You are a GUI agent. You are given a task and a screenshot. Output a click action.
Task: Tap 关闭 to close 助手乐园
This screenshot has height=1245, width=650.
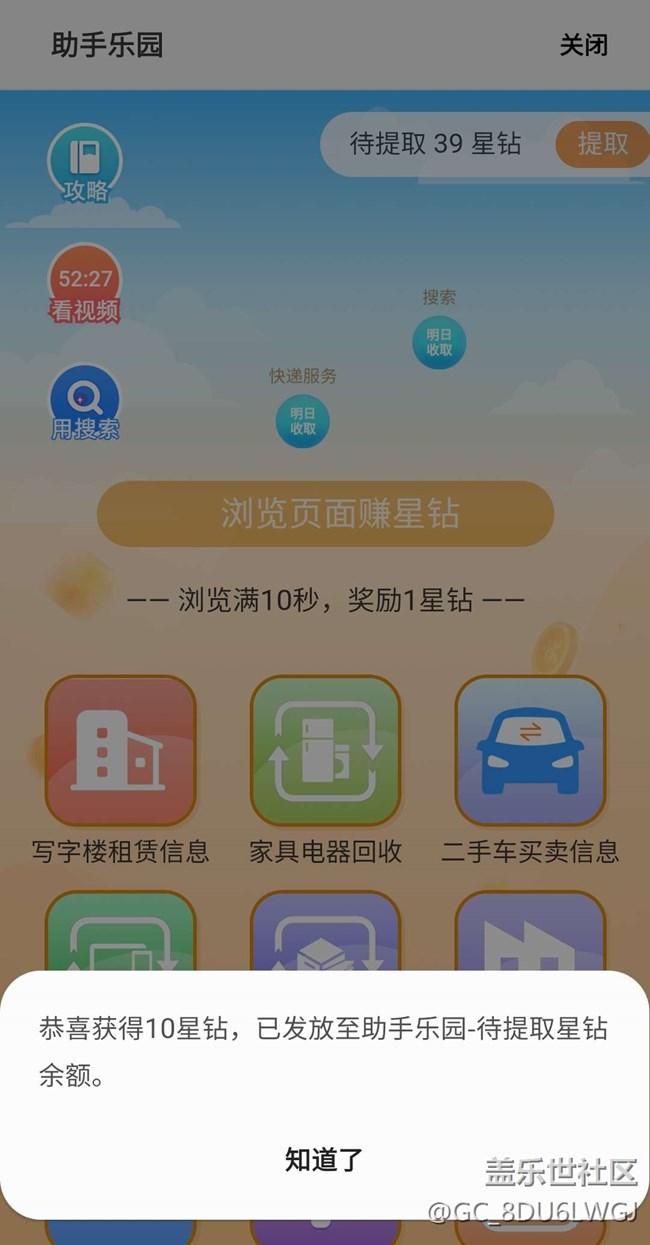(x=583, y=45)
